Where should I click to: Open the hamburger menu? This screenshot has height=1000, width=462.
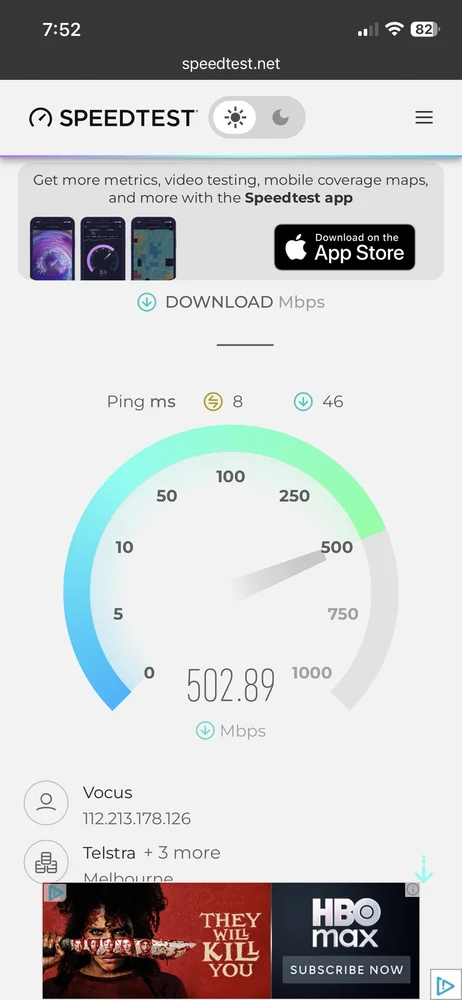point(424,117)
